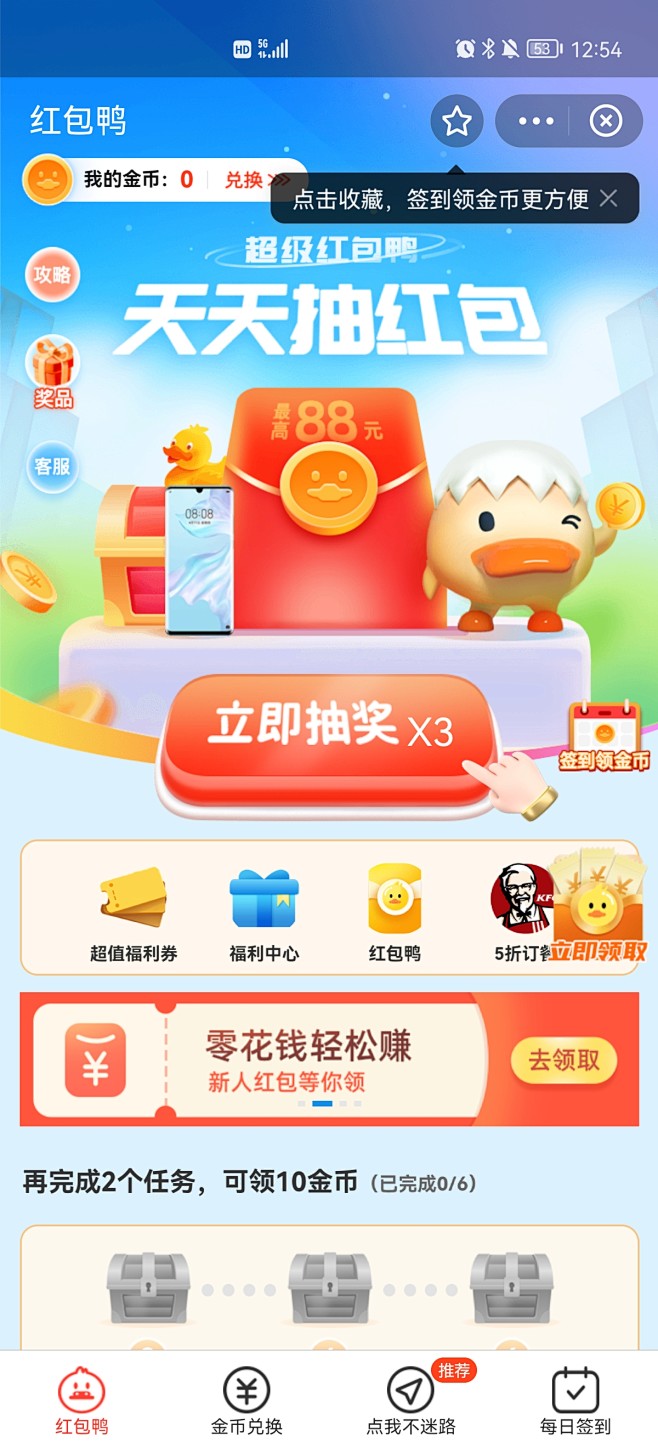
Task: Tap the 立即抽奖 X3 button
Action: click(329, 730)
